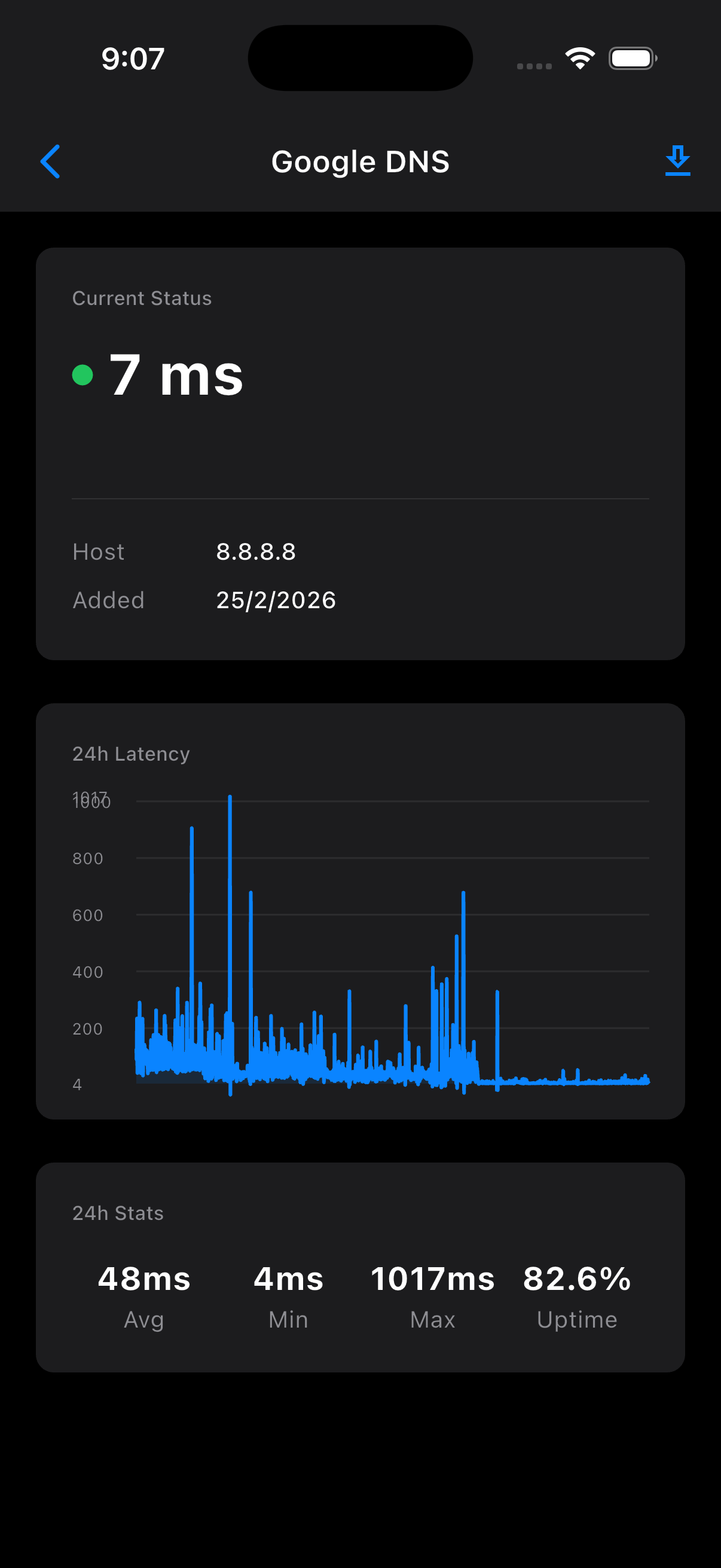Tap the clock showing 9:07

click(134, 58)
